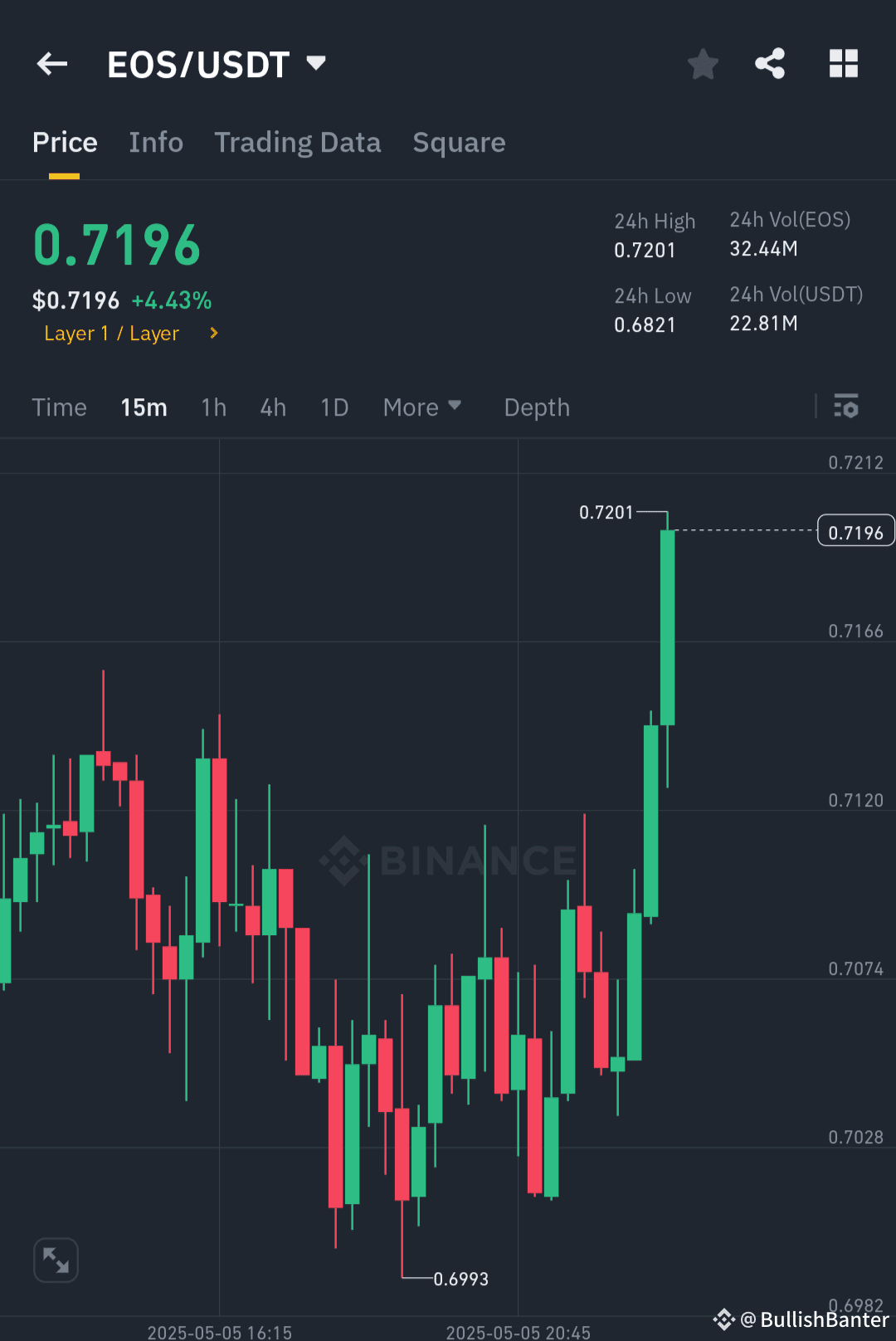Screen dimensions: 896x1341
Task: Switch to the Info section
Action: pos(156,142)
